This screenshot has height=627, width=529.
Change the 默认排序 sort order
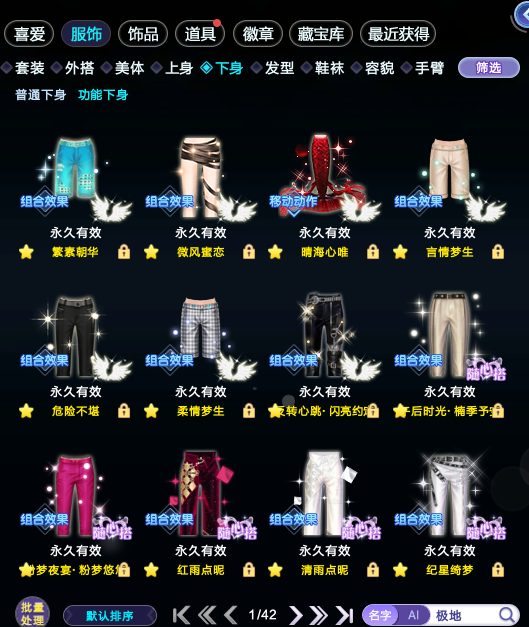(x=110, y=615)
